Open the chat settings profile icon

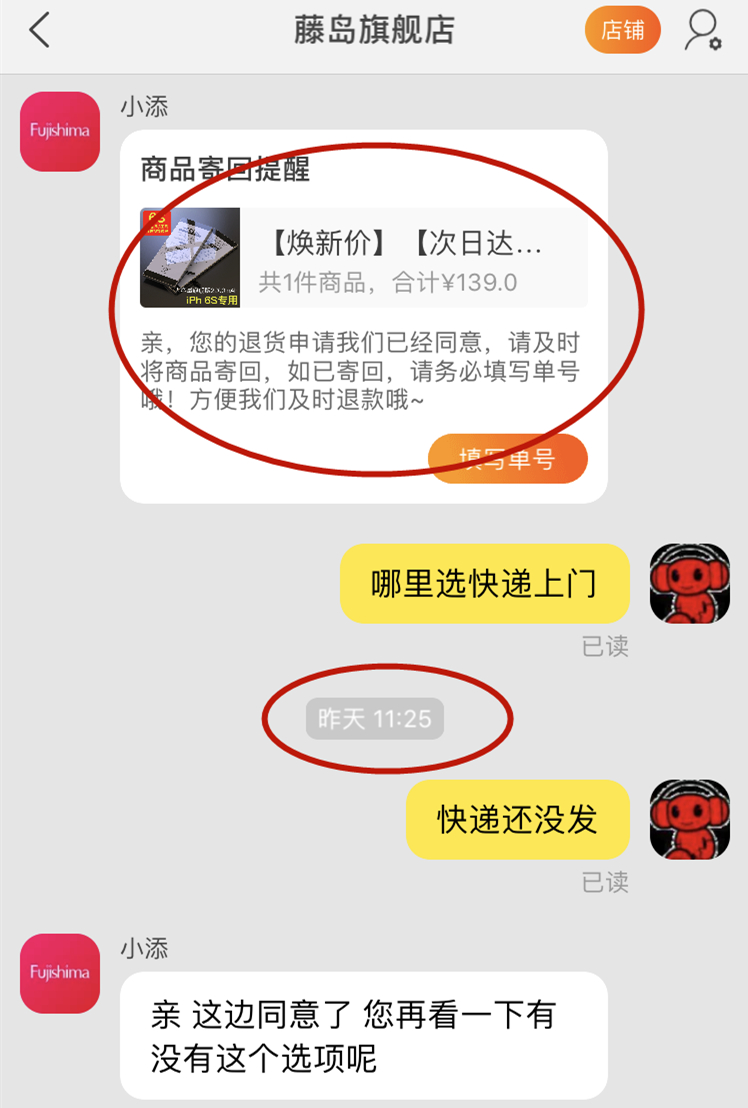[702, 30]
